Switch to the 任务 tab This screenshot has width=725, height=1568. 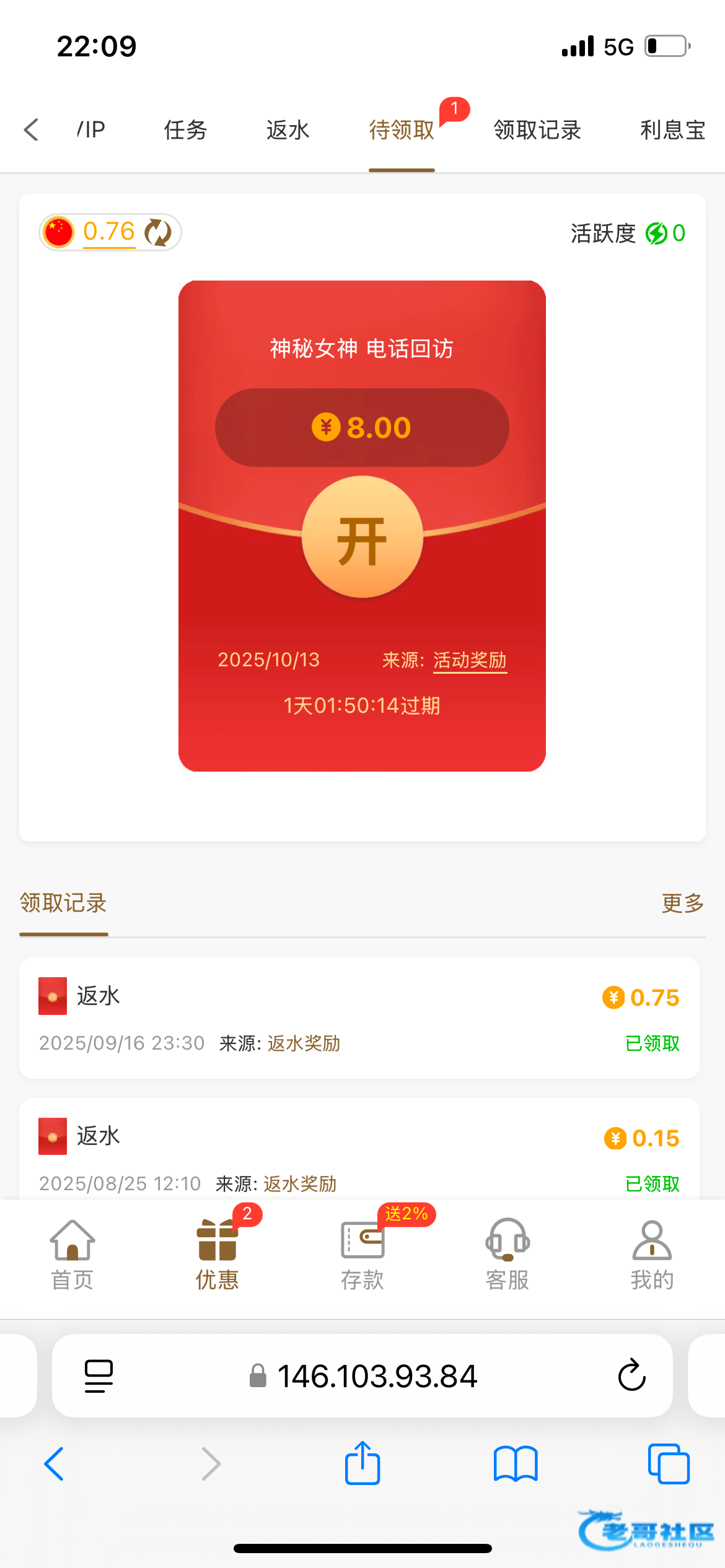(185, 130)
